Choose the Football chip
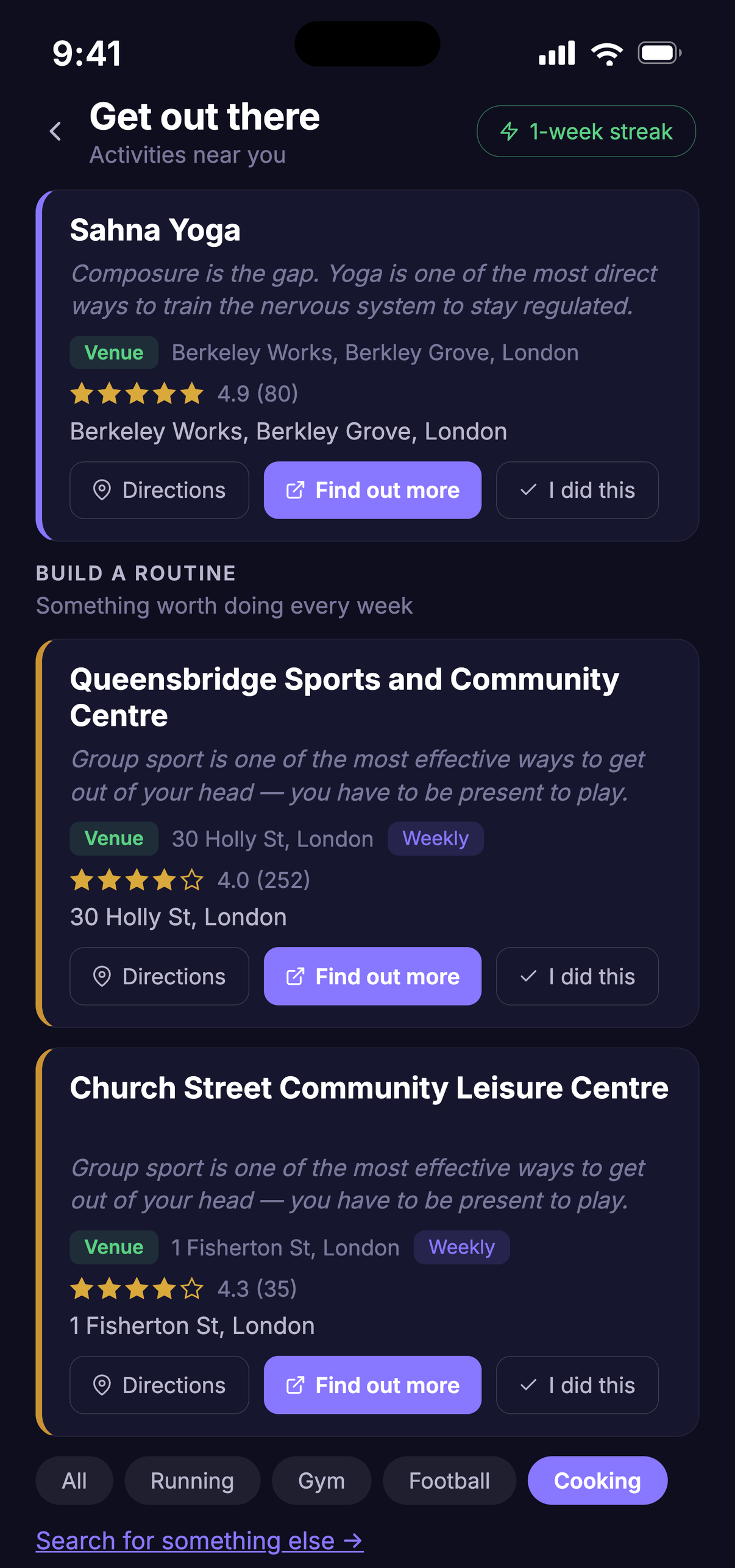 point(449,1480)
